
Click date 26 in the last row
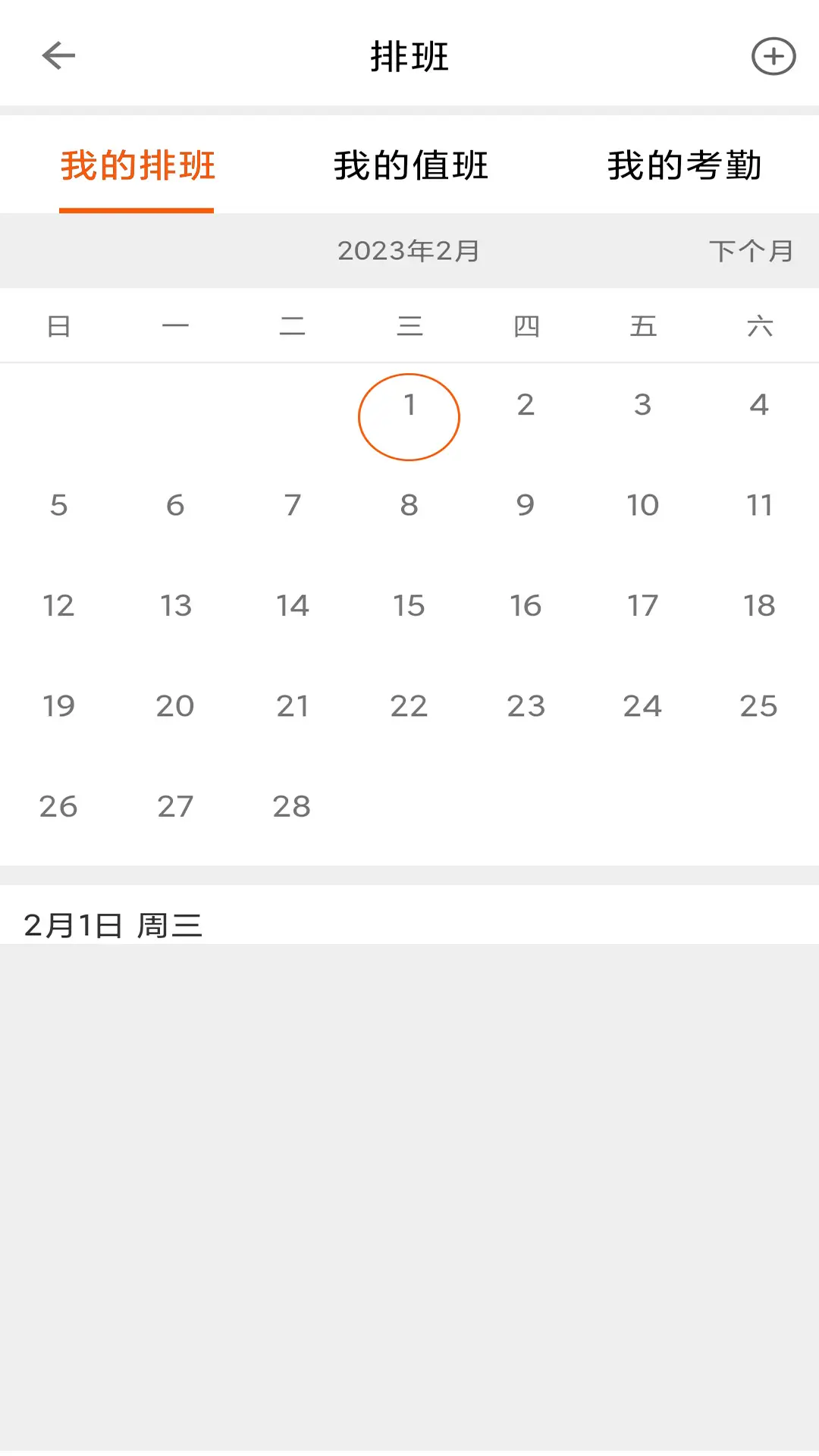(59, 806)
